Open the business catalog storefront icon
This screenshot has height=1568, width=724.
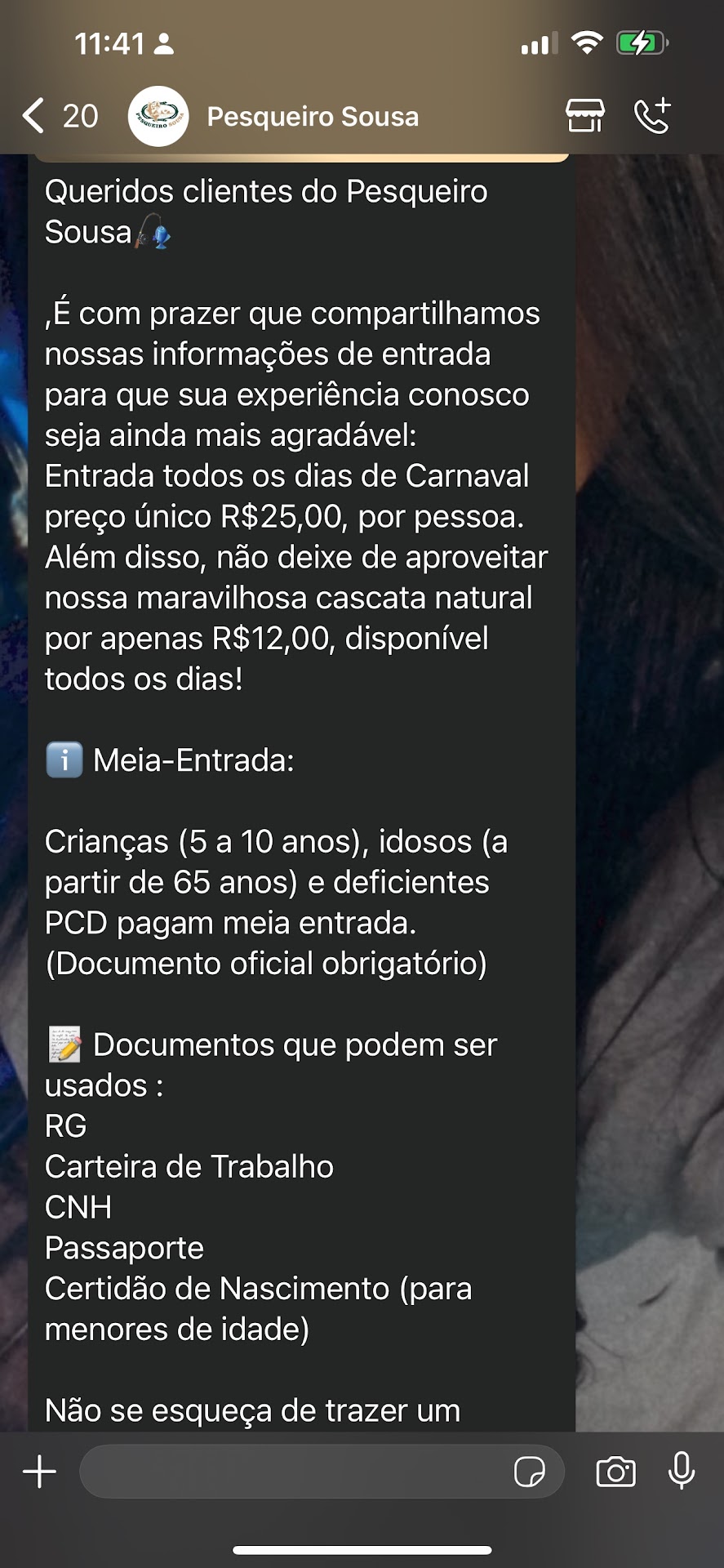click(585, 116)
